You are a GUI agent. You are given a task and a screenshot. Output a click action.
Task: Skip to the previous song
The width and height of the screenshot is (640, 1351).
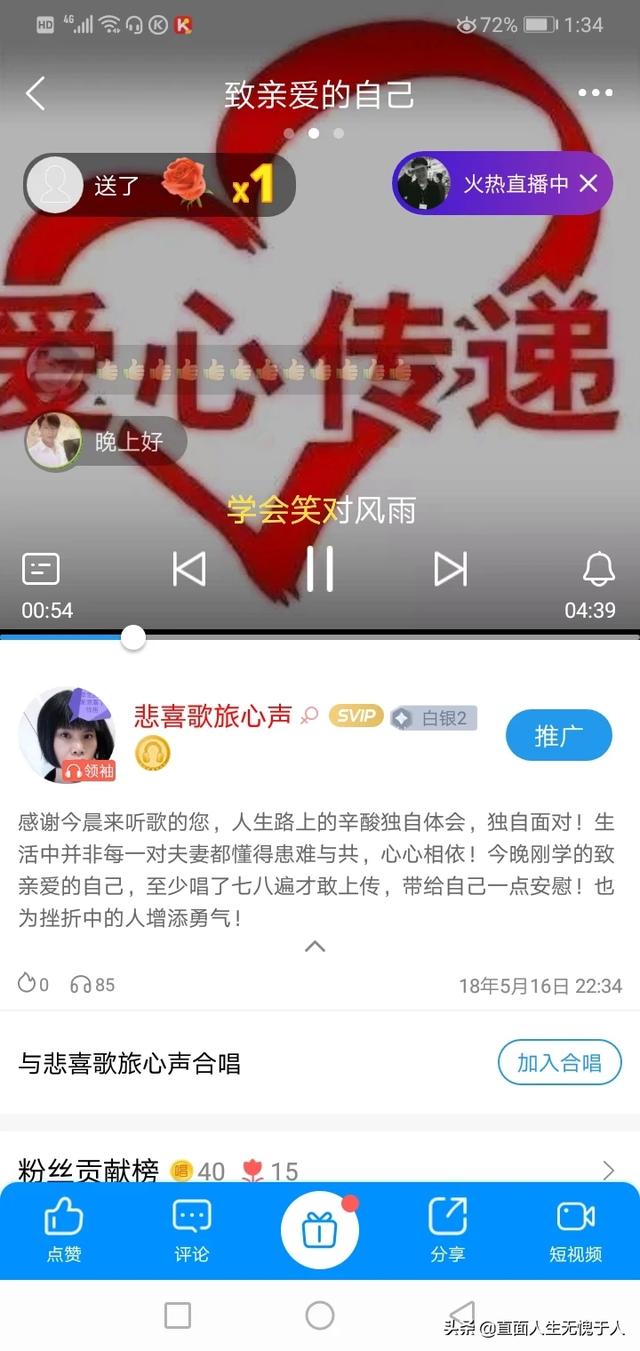(x=189, y=569)
